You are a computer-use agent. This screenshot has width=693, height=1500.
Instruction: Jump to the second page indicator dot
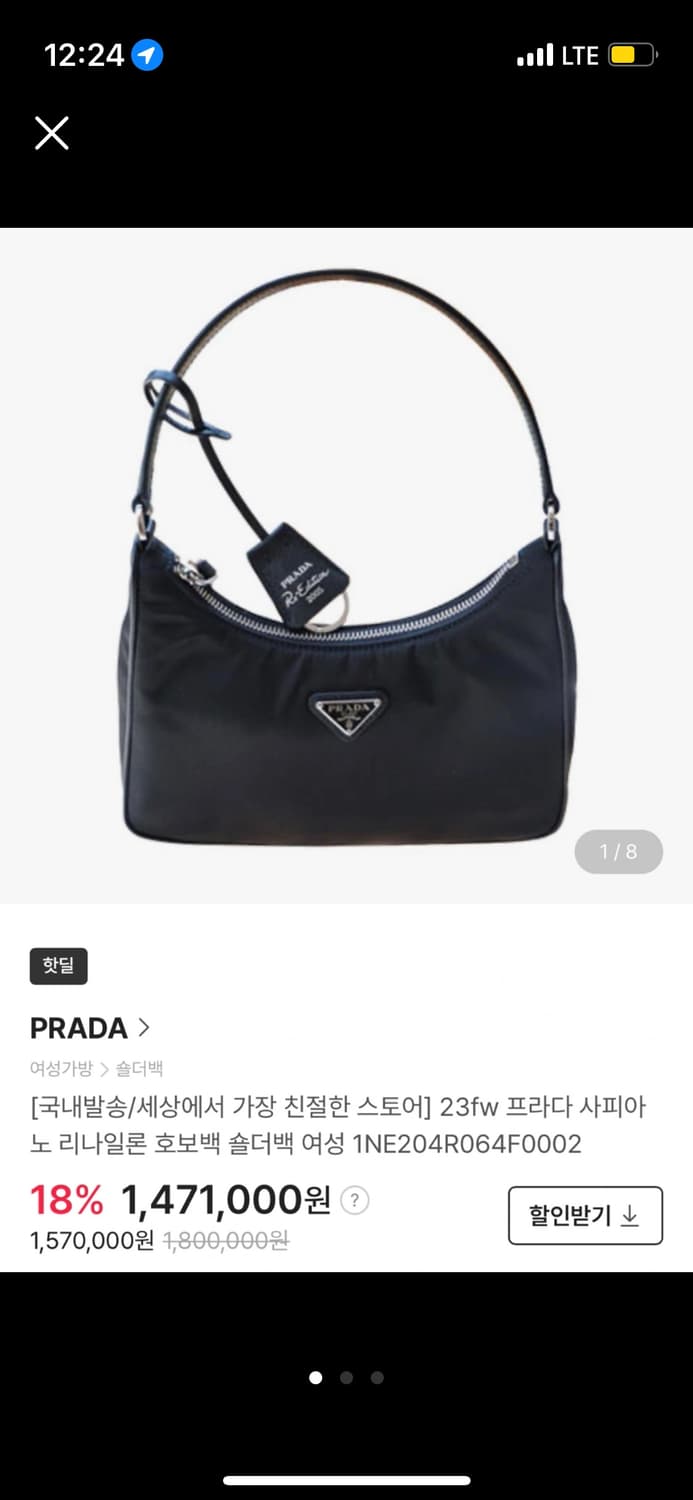point(346,1377)
